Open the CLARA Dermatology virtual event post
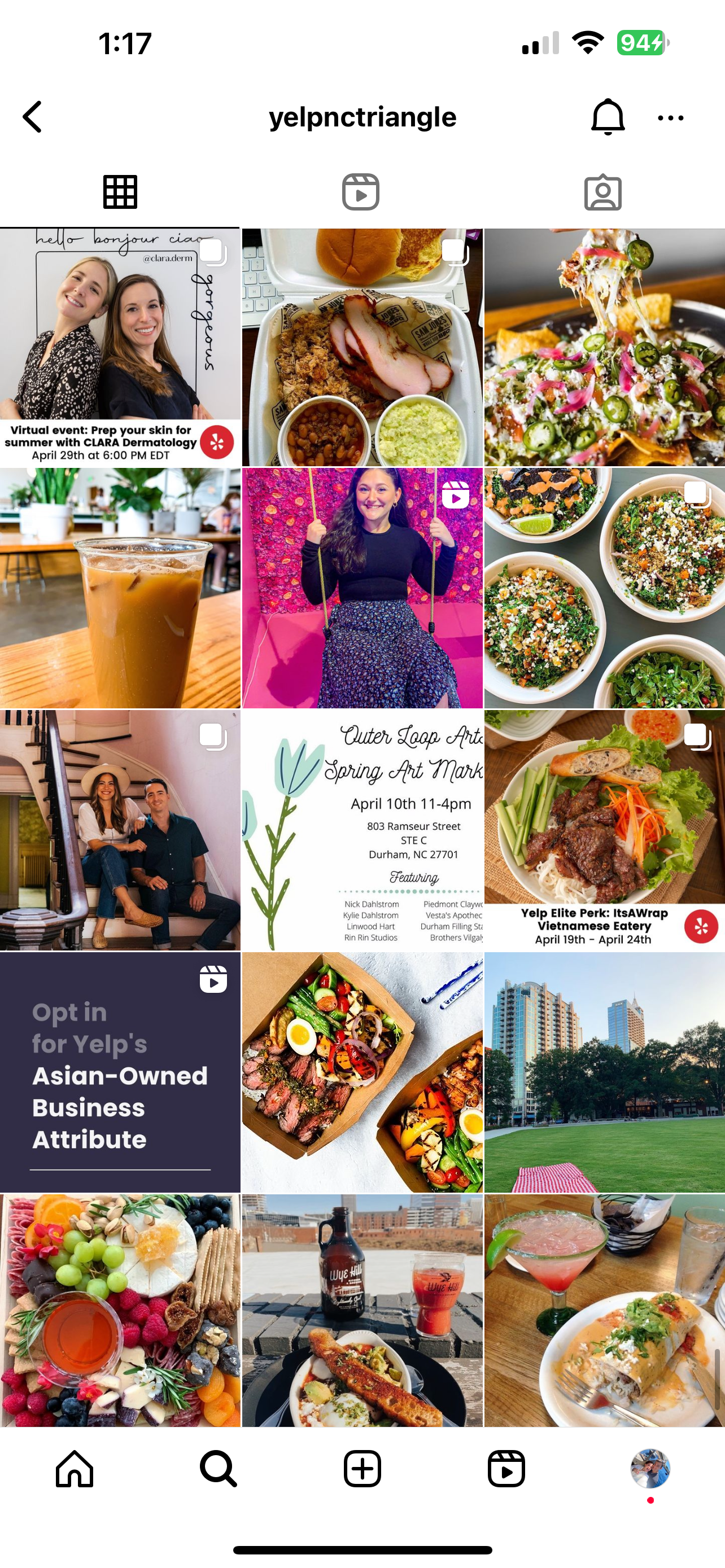Screen dimensions: 725x1568 coord(120,347)
